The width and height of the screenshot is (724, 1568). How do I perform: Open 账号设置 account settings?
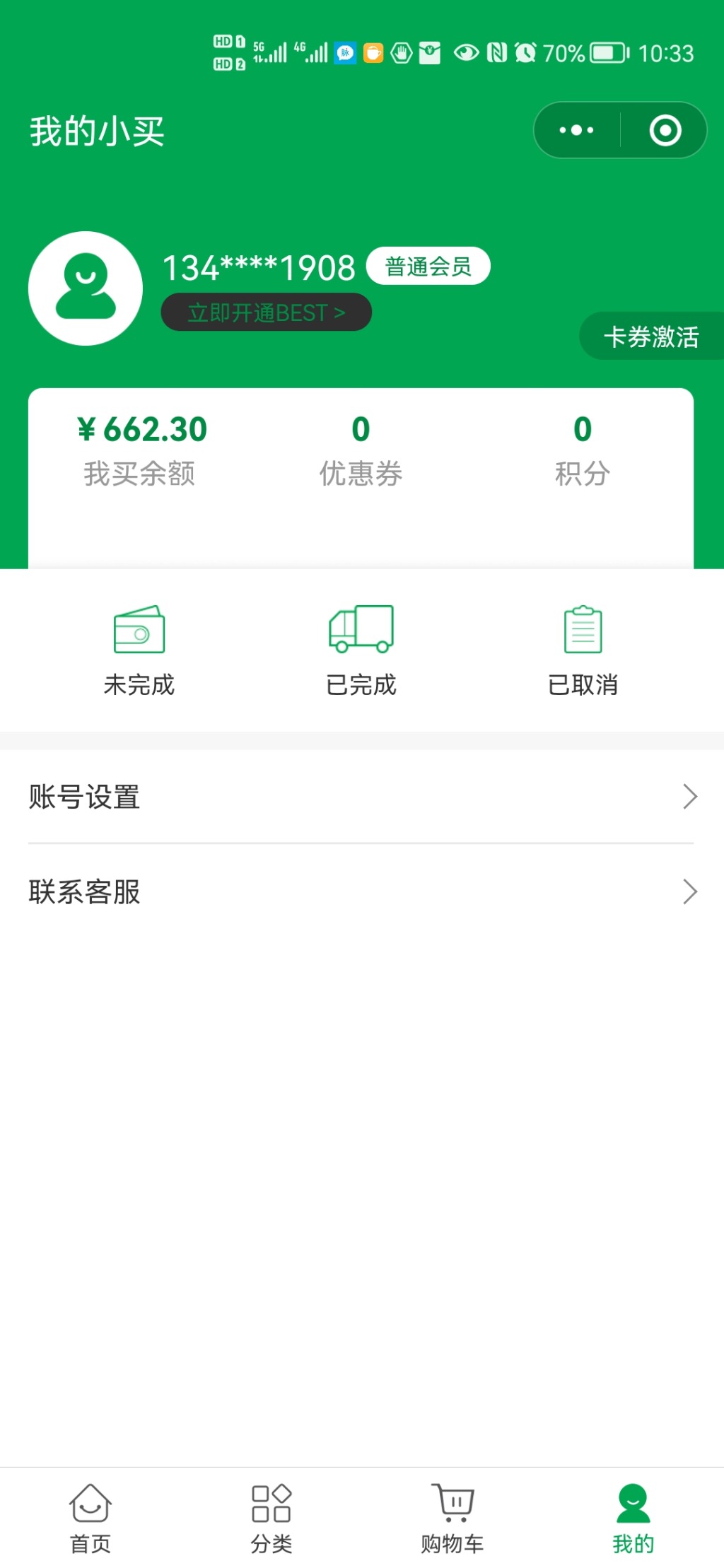click(362, 797)
